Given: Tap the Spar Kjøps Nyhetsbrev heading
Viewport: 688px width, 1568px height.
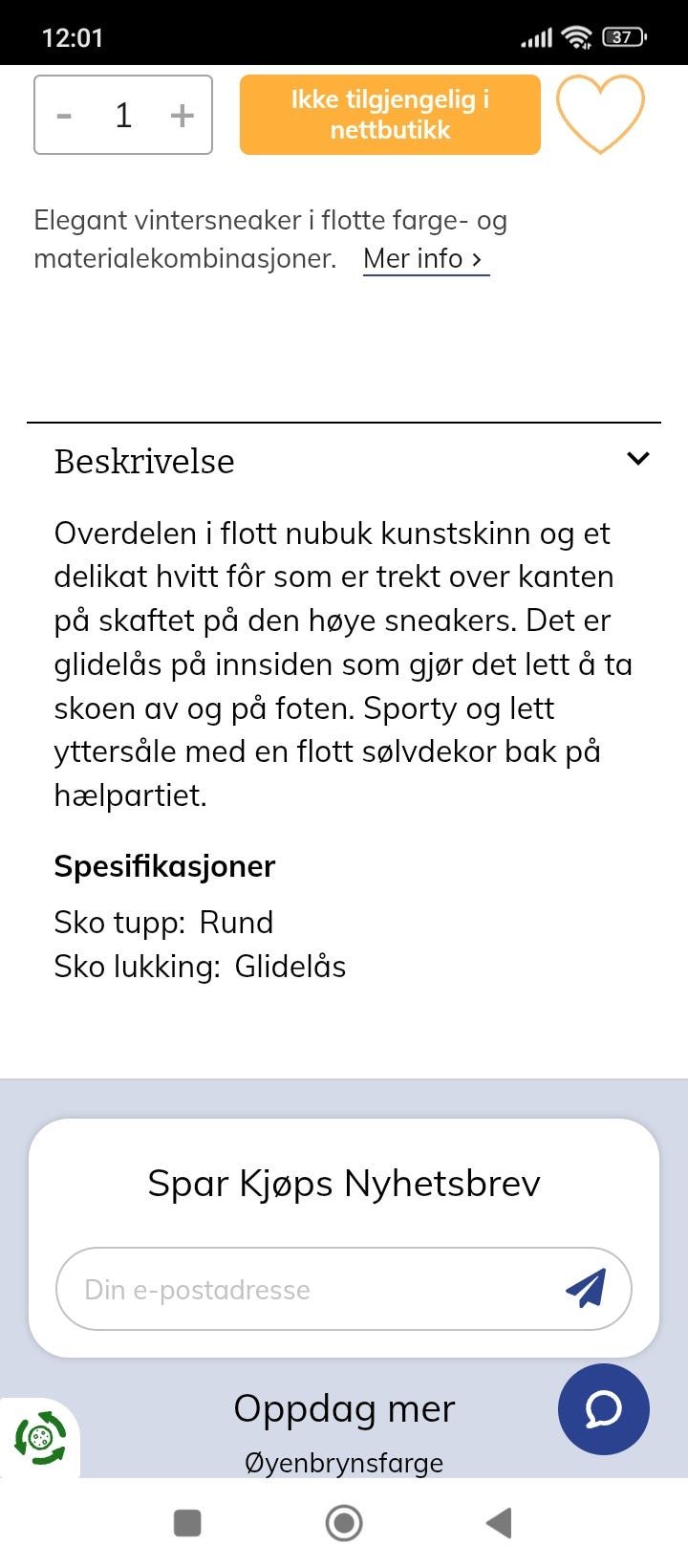Looking at the screenshot, I should (x=344, y=1183).
